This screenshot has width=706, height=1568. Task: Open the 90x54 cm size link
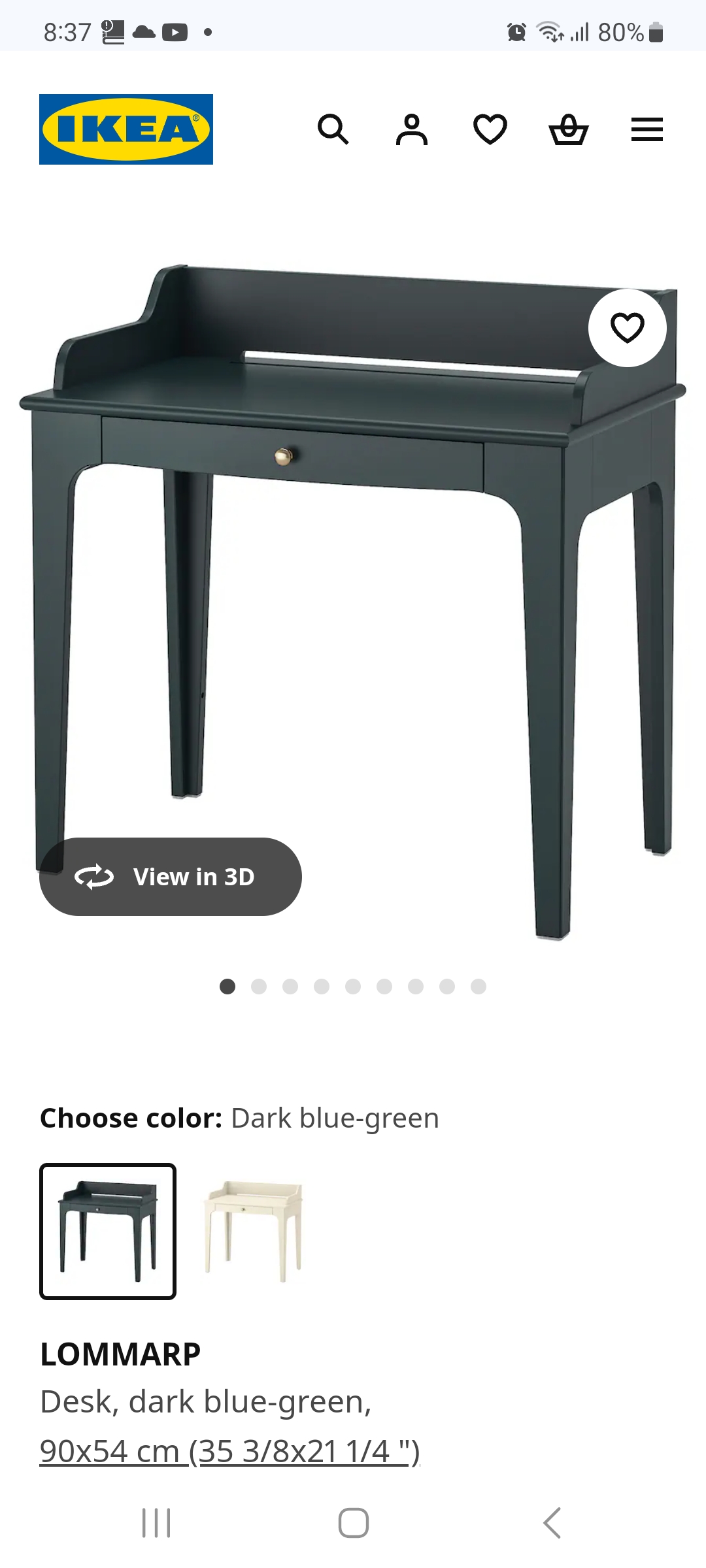[x=229, y=1451]
